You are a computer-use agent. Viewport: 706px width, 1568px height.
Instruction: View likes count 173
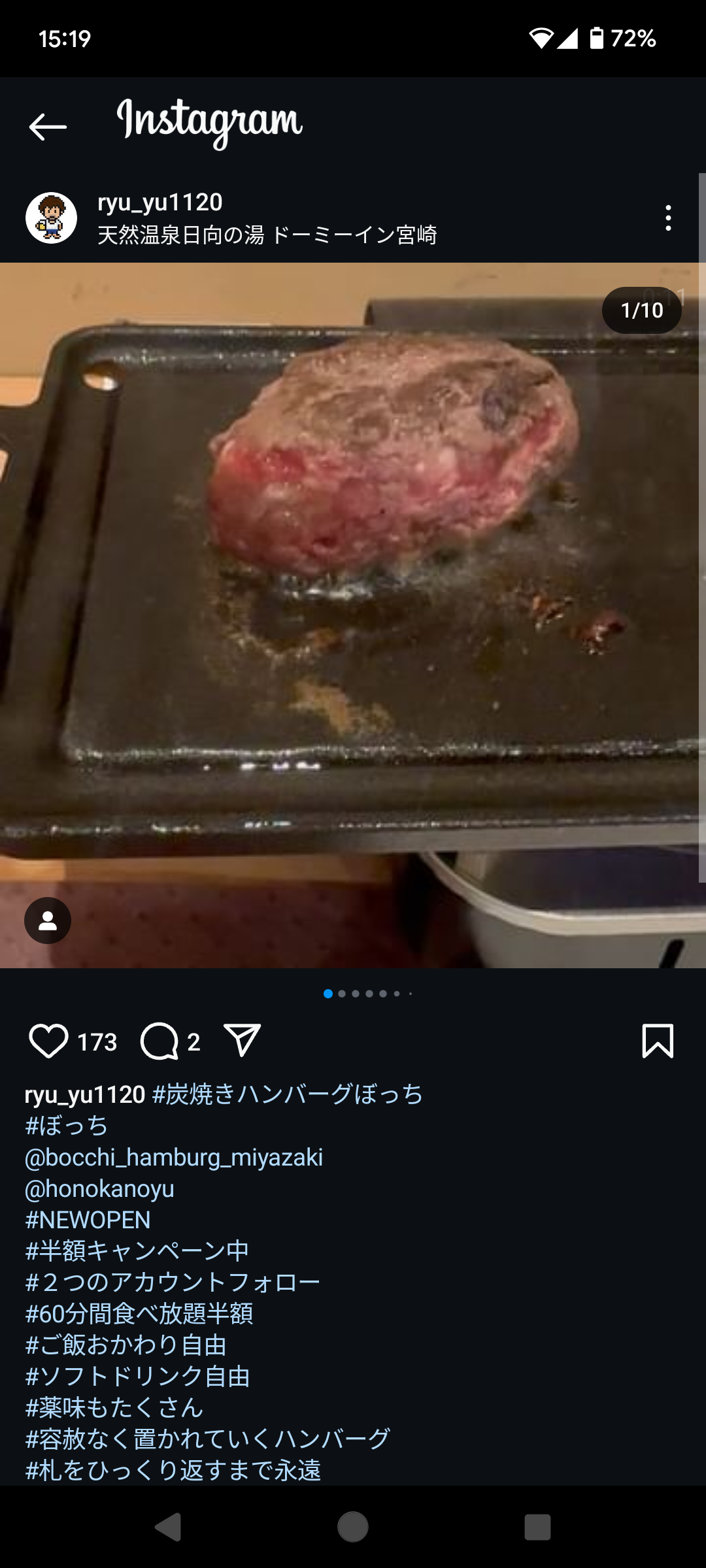click(x=97, y=1042)
